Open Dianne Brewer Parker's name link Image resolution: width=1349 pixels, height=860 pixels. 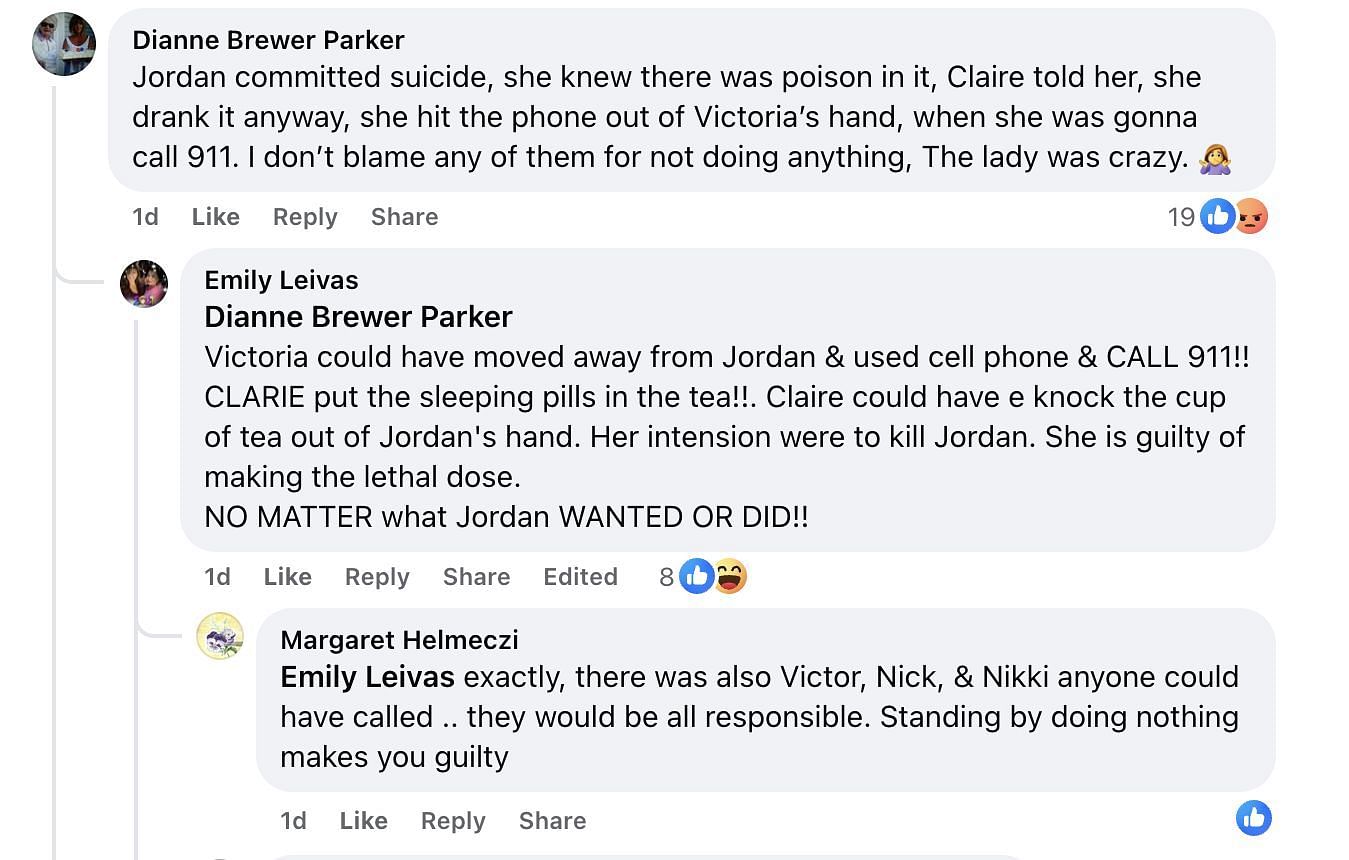click(x=268, y=40)
